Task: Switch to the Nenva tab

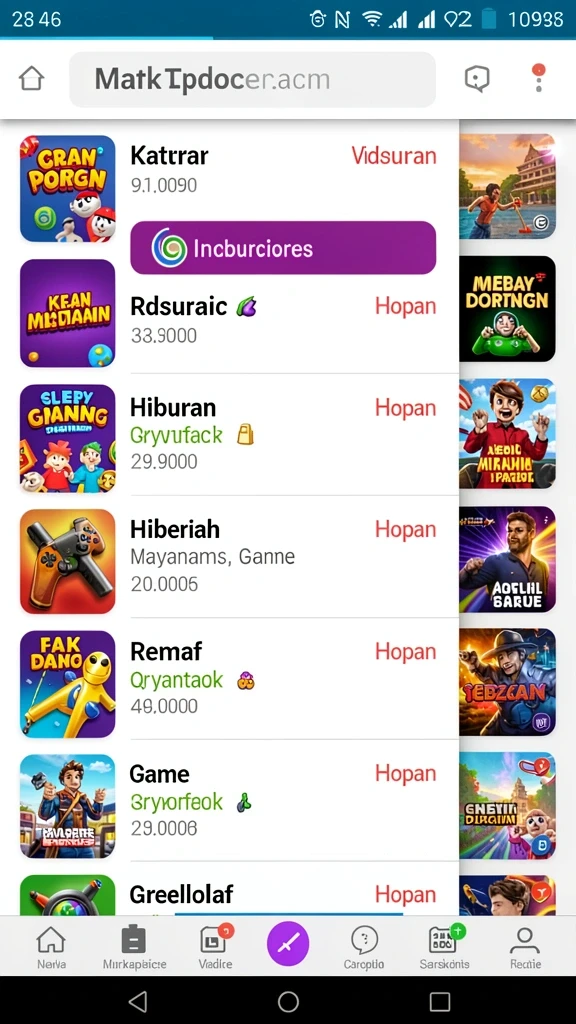Action: coord(51,946)
